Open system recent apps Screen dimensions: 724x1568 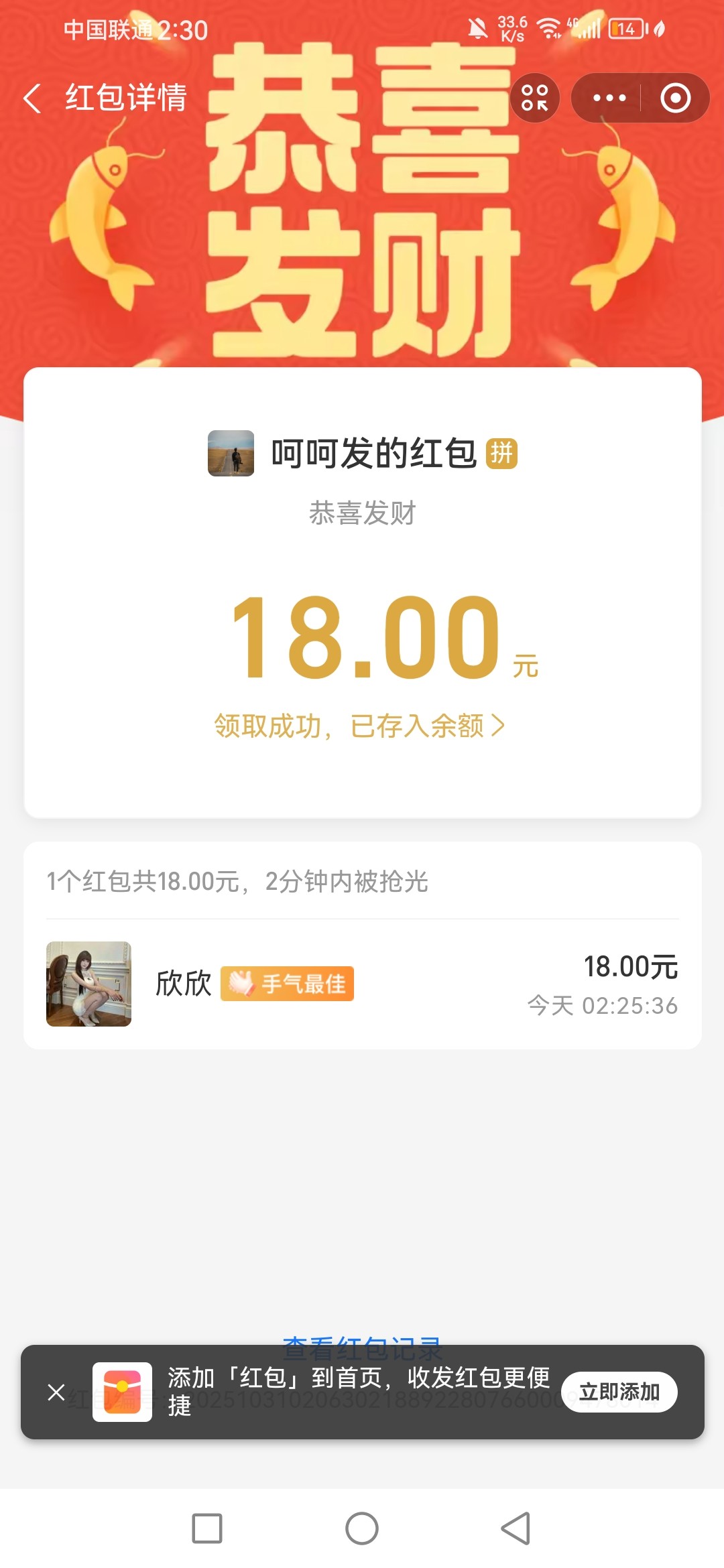click(x=207, y=1528)
